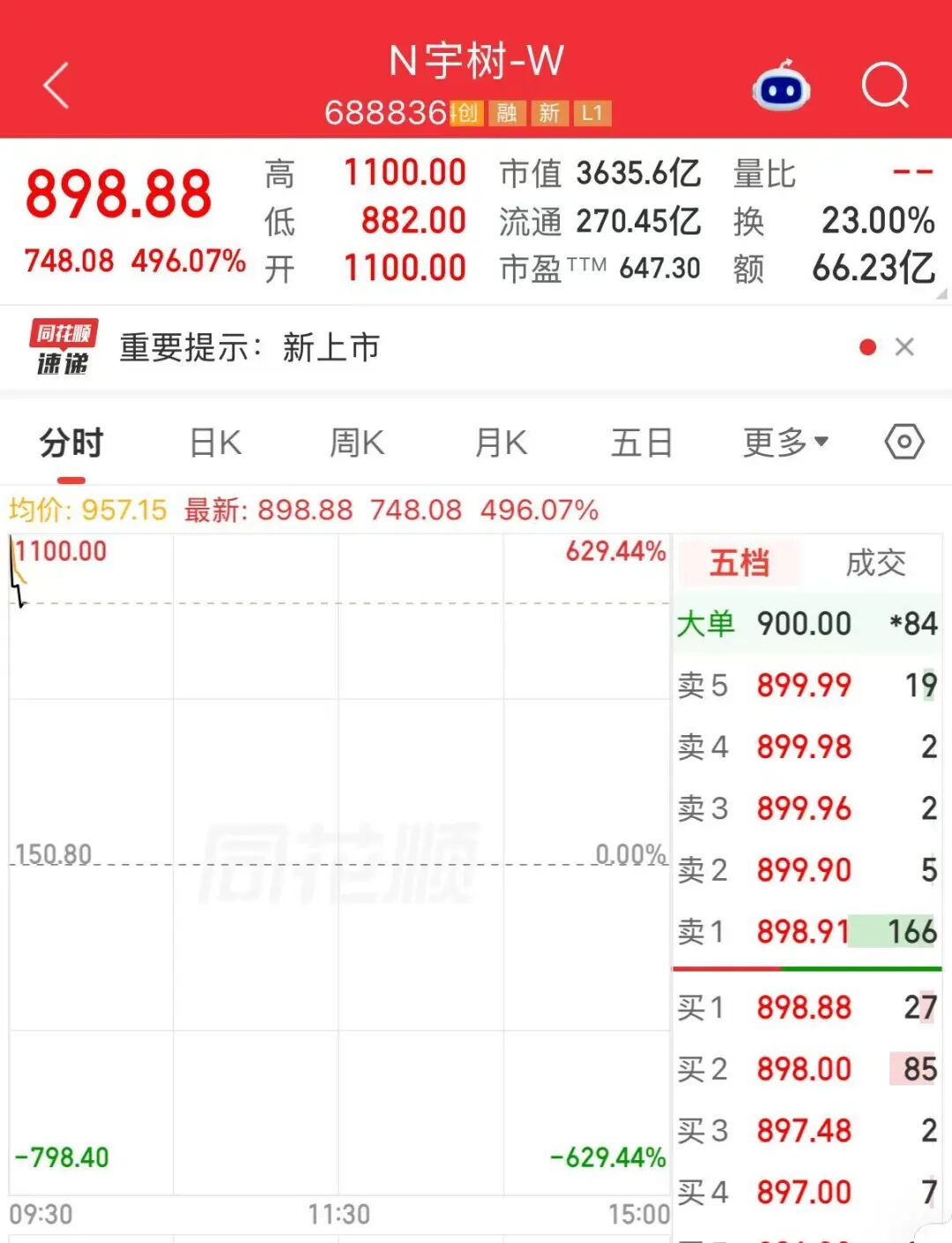Switch to the 月K tab
Screen dimensions: 952x1243
point(501,443)
